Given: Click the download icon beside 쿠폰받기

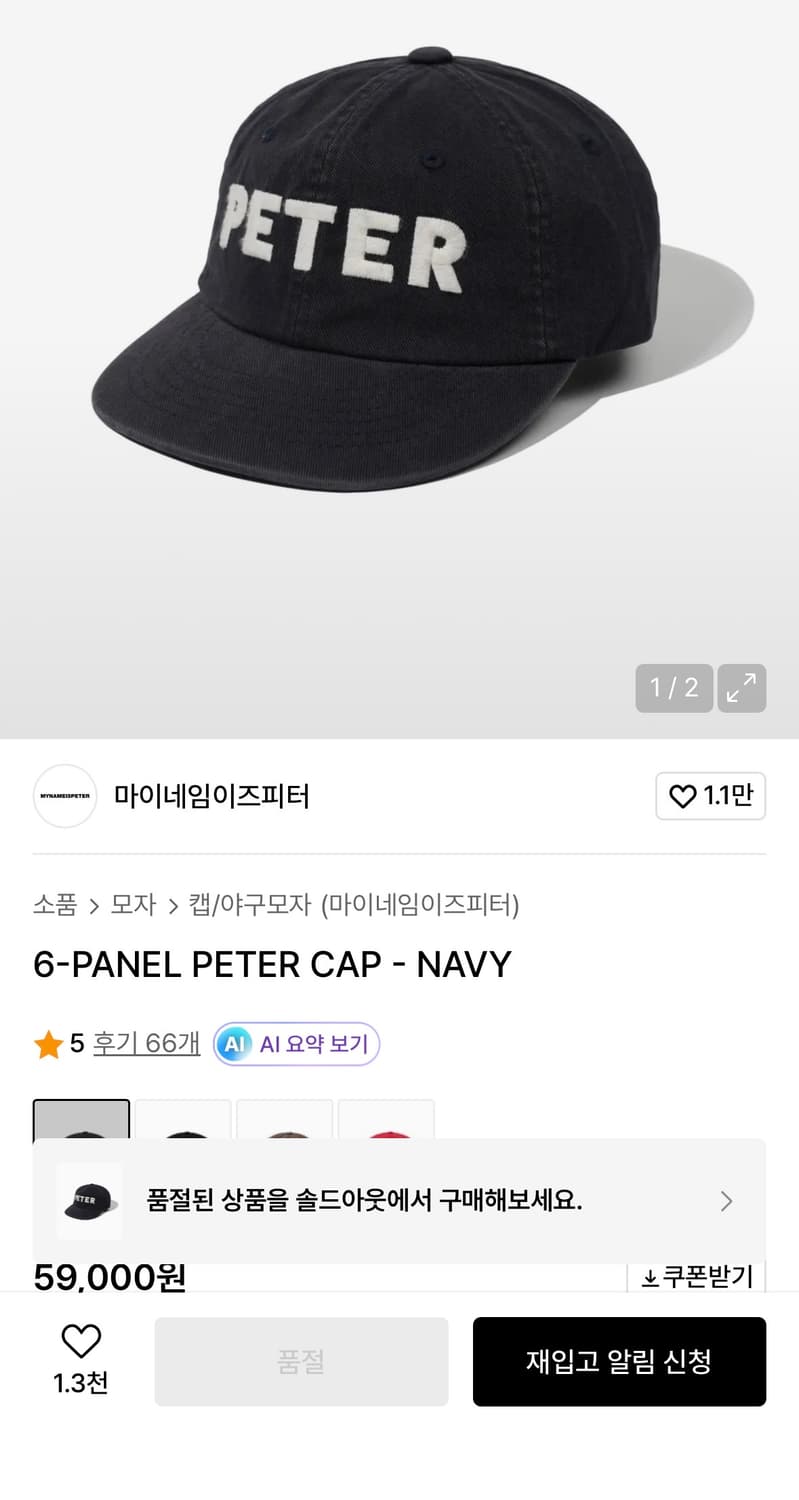Looking at the screenshot, I should click(x=652, y=1276).
